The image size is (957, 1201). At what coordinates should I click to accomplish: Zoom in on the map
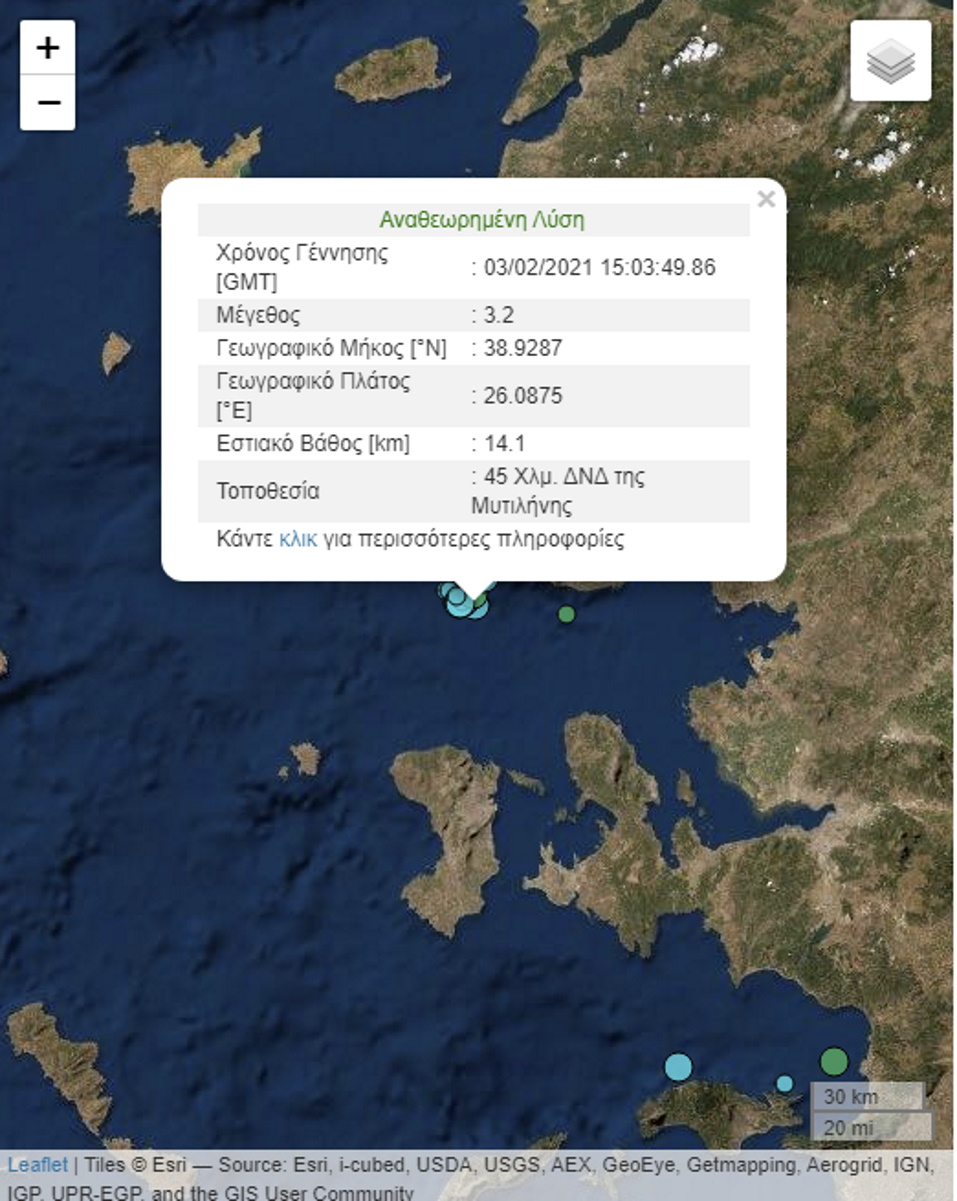(x=47, y=47)
